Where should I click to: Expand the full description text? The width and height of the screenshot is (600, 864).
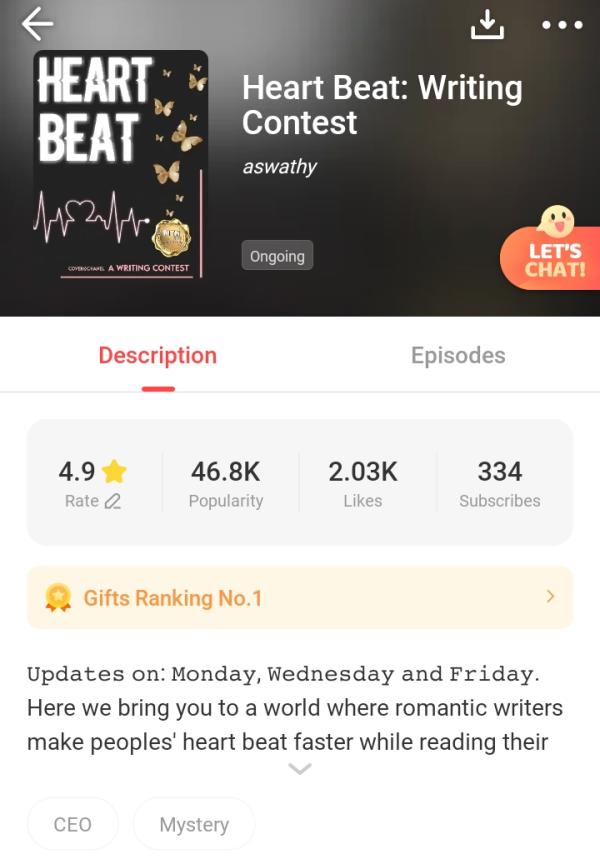[300, 768]
